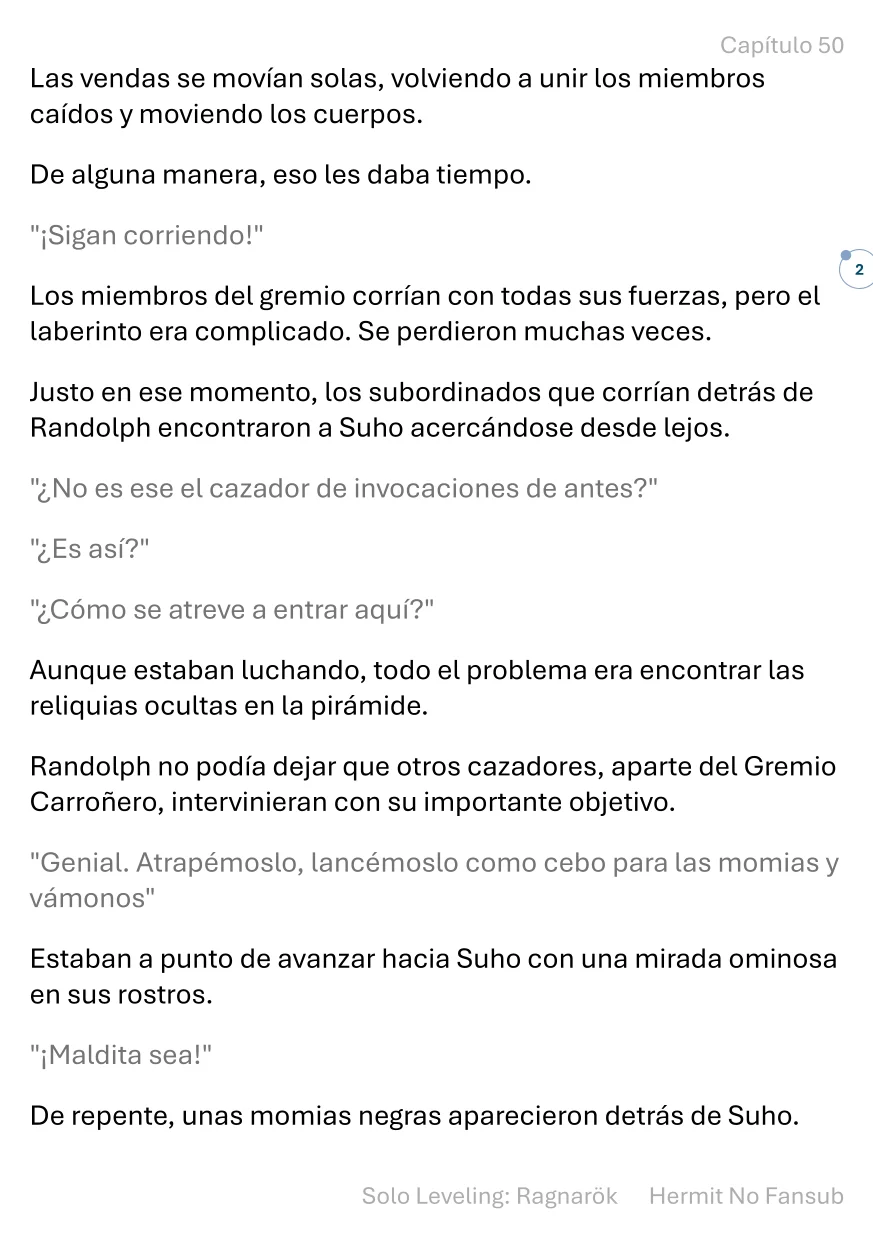This screenshot has height=1240, width=873.
Task: Open the comment bubble showing 2 comments
Action: (858, 269)
